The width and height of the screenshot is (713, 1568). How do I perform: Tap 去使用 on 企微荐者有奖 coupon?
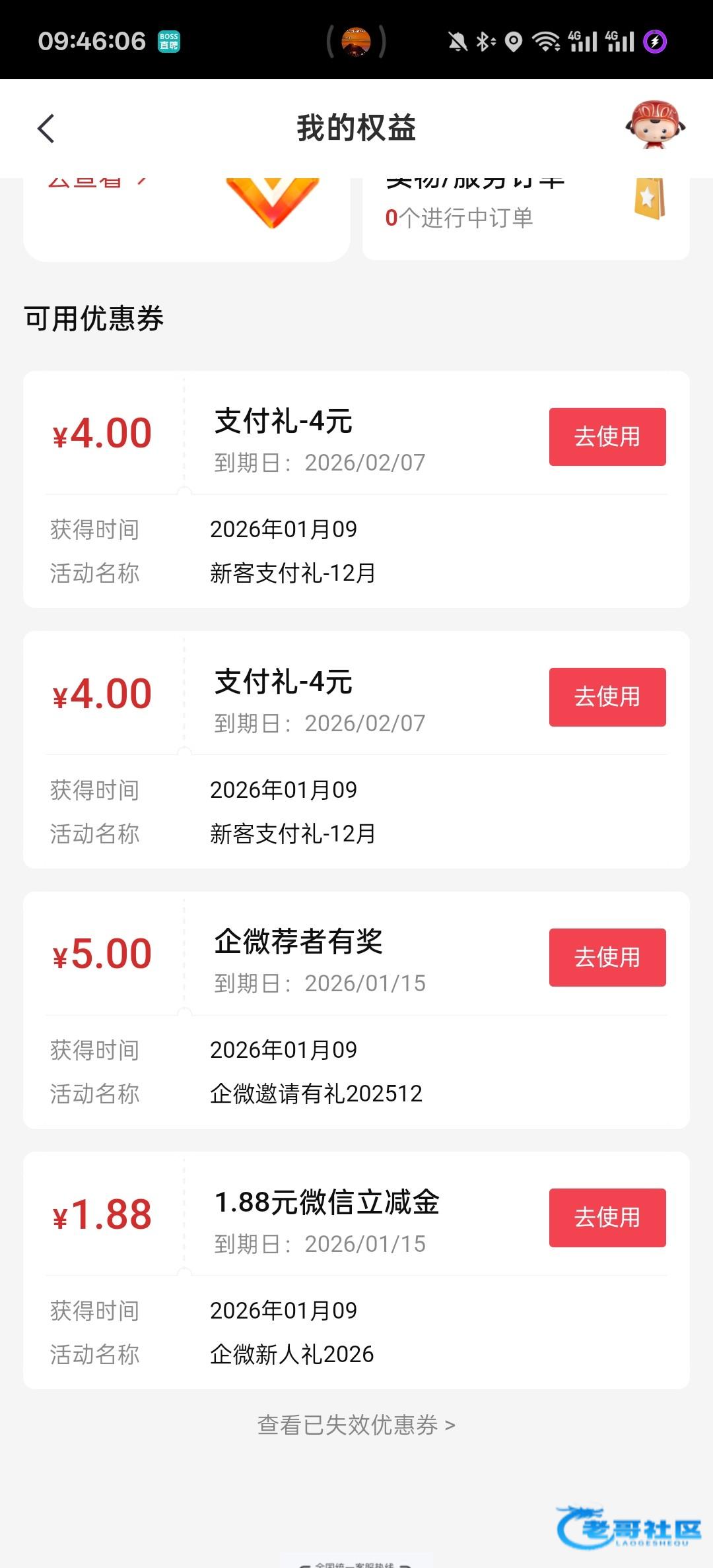(x=607, y=958)
